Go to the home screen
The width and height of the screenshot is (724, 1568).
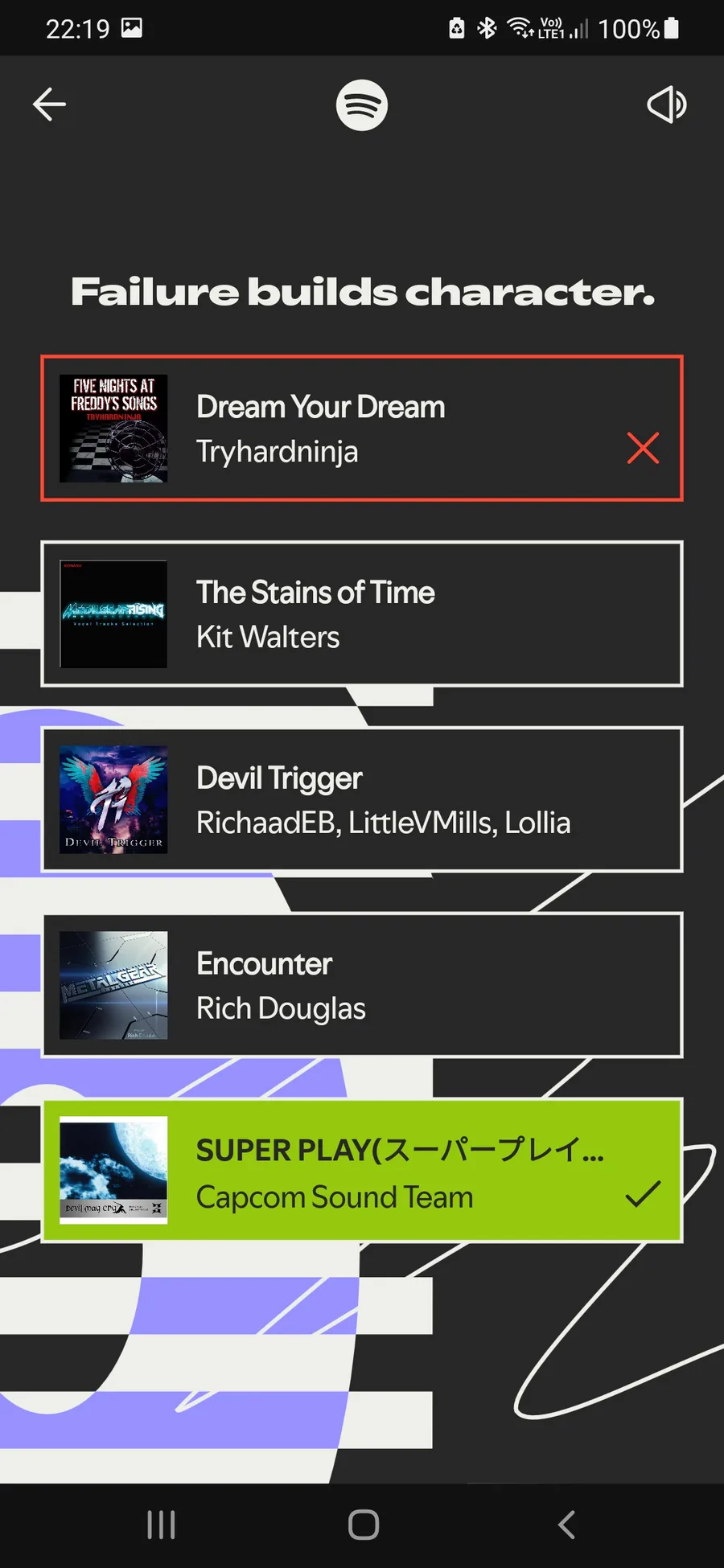tap(363, 1525)
